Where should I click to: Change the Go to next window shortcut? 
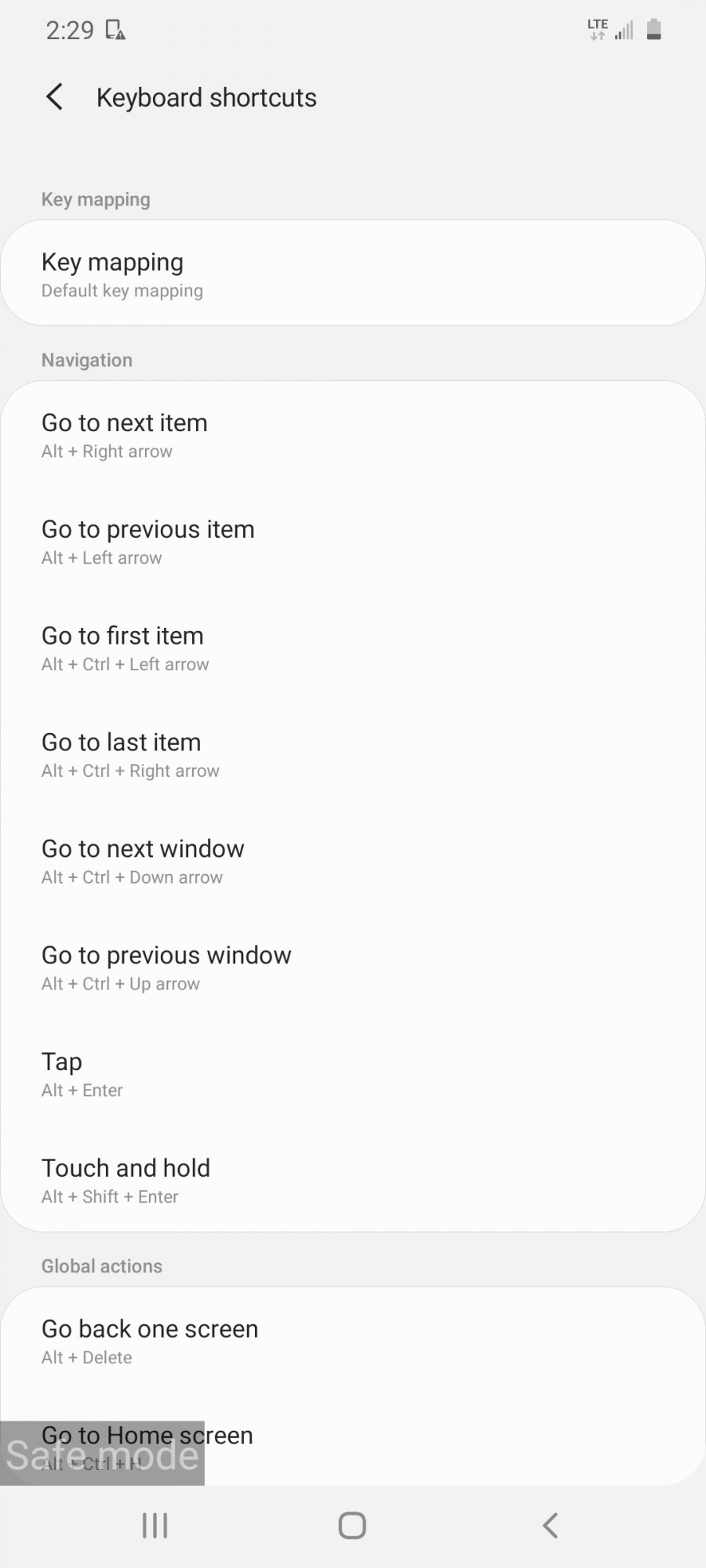pyautogui.click(x=353, y=862)
